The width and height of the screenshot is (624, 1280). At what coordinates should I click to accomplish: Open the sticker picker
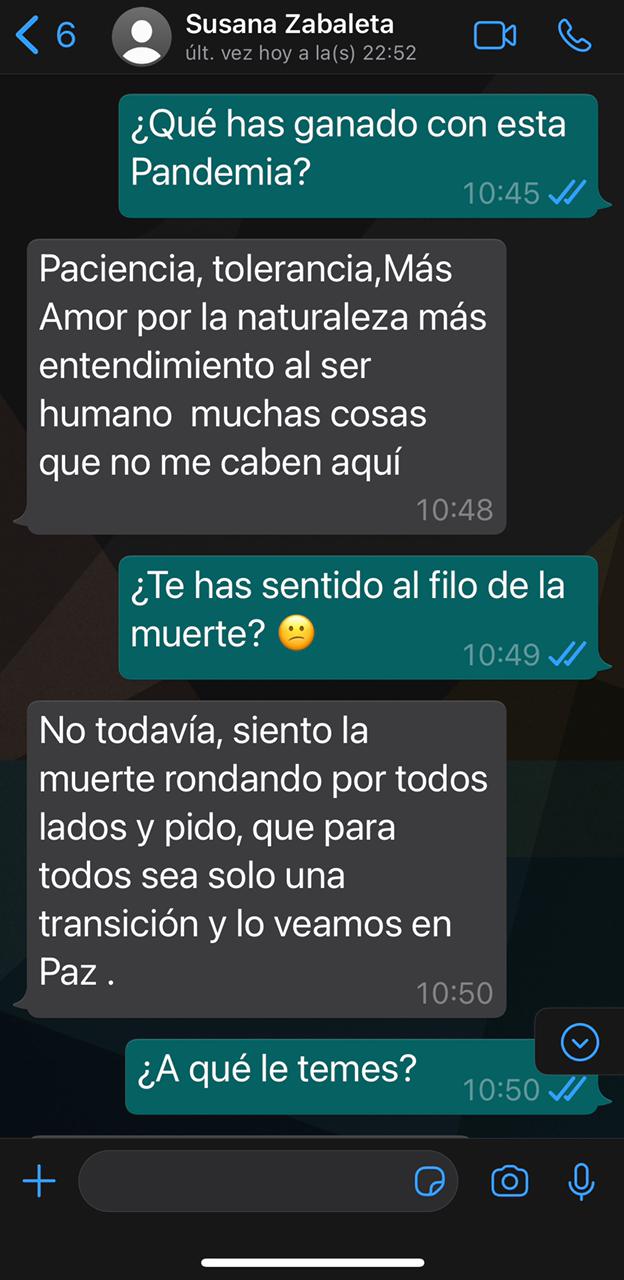430,1182
